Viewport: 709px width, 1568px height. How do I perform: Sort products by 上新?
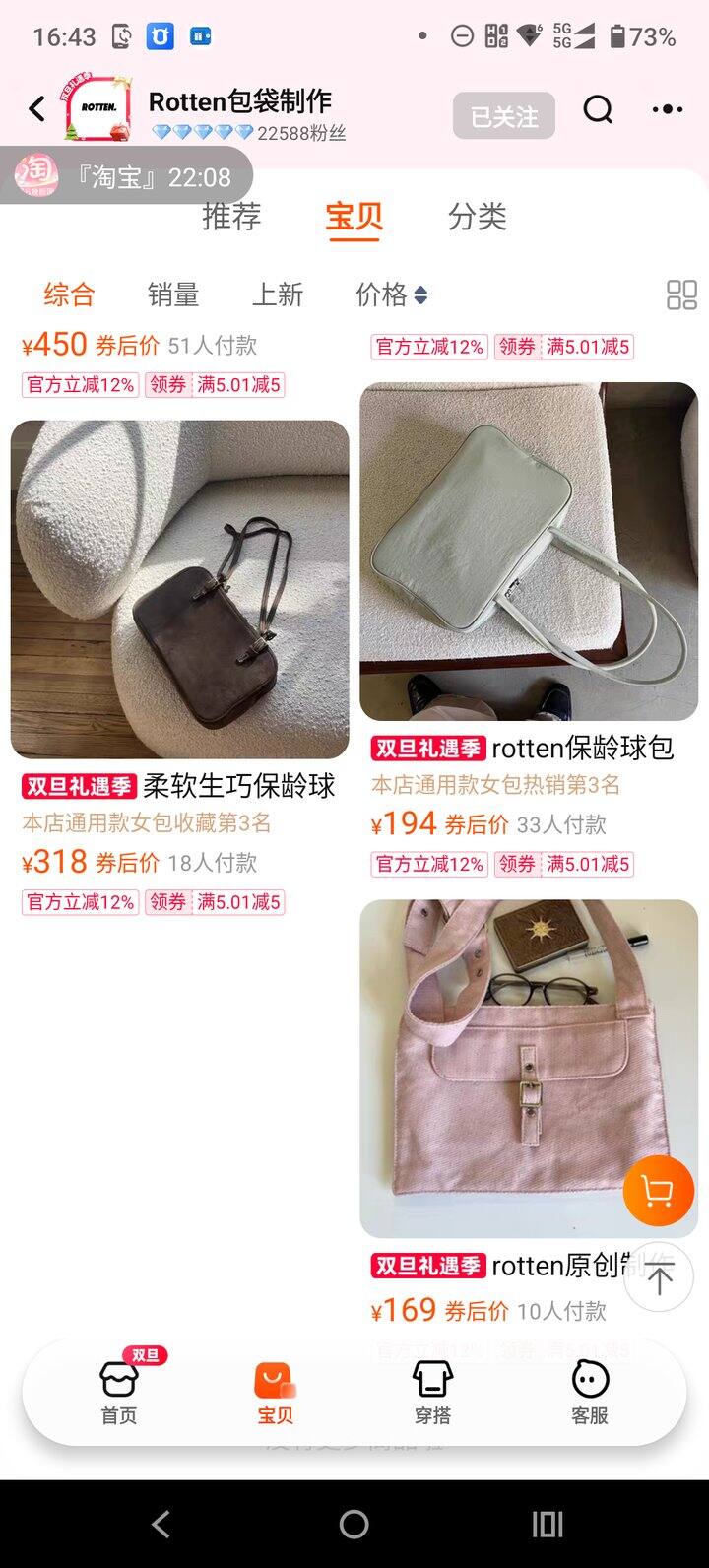coord(278,294)
